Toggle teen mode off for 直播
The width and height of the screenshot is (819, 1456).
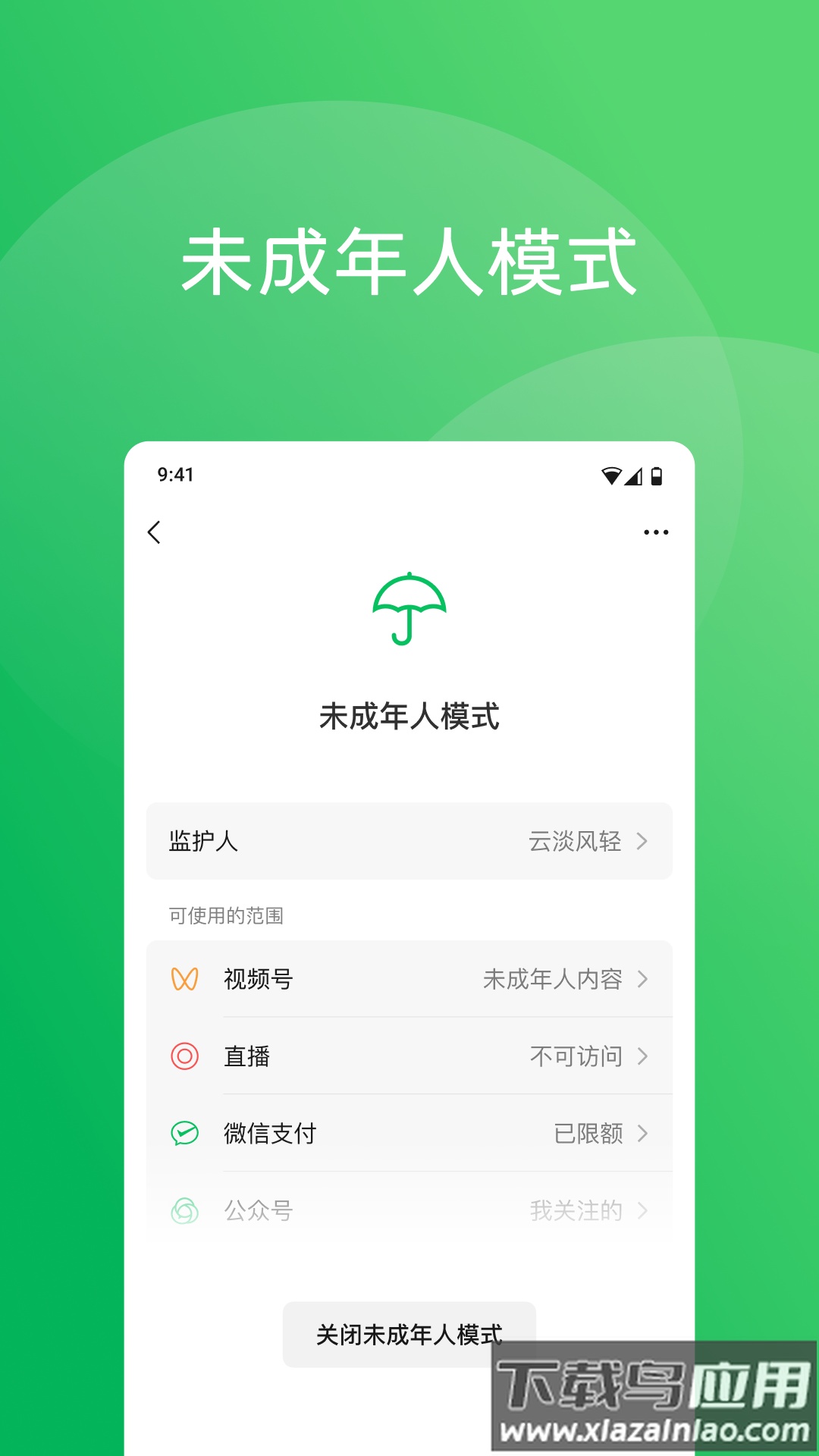pos(576,1056)
